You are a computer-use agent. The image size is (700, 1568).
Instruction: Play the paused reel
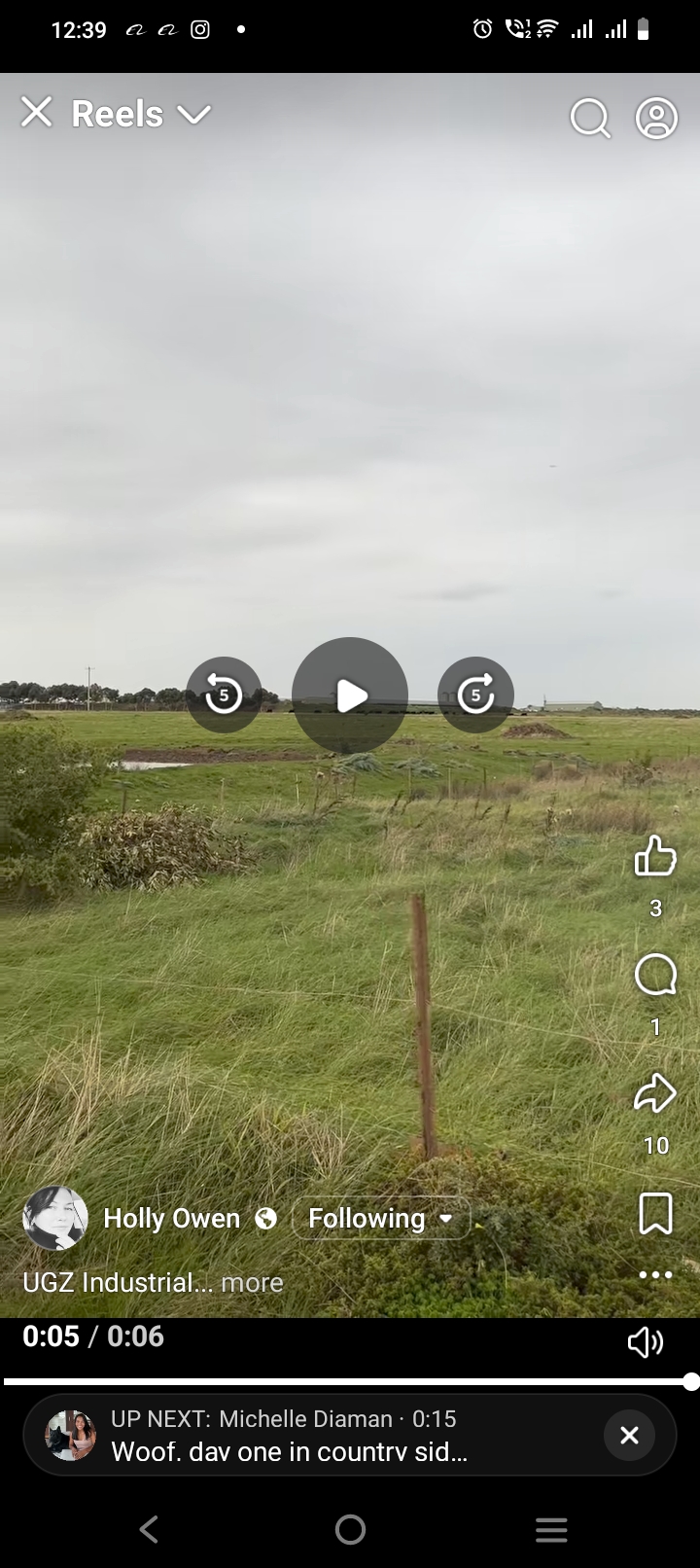click(x=350, y=695)
